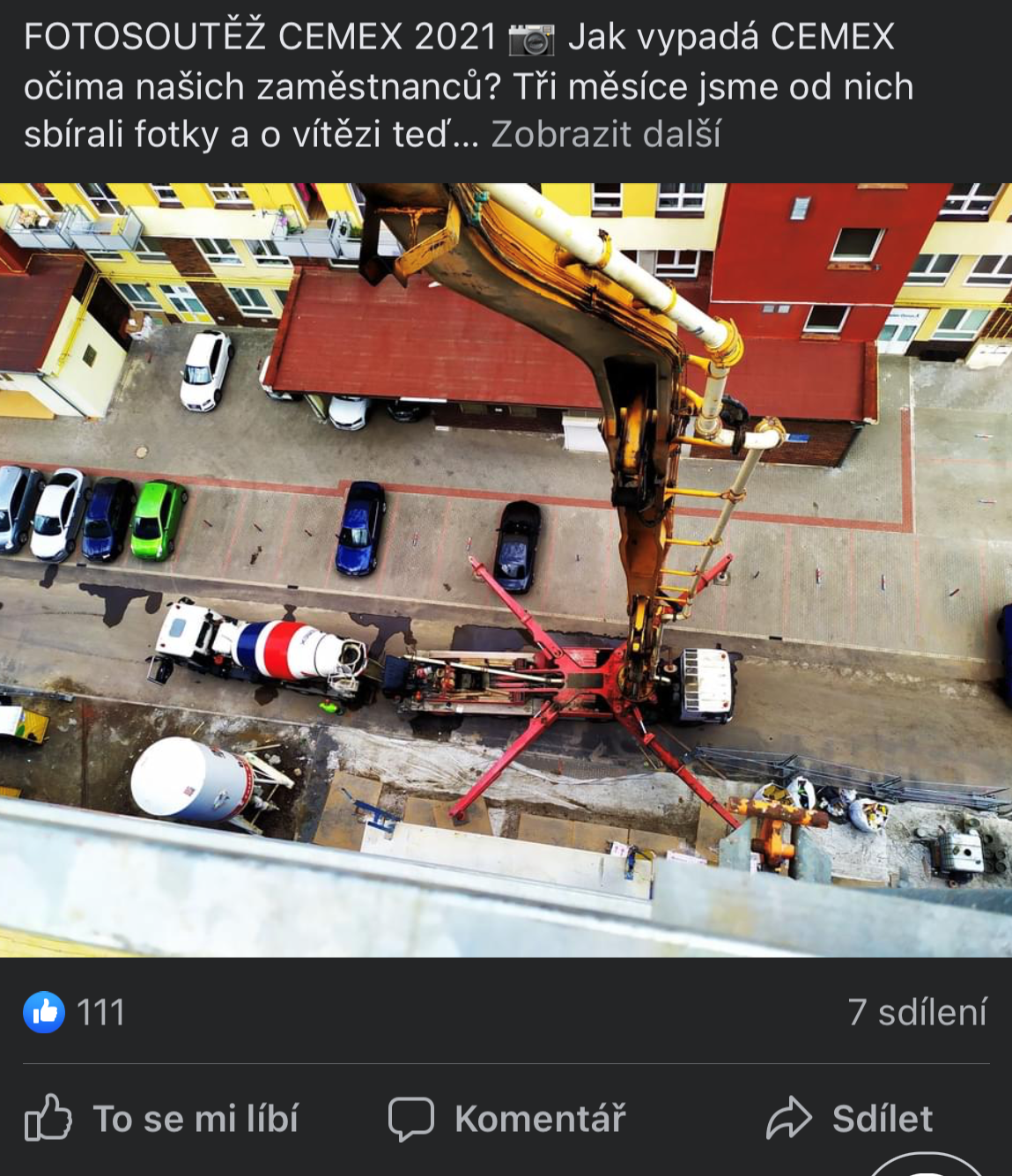Show the 7 sdílení list

pos(916,1012)
